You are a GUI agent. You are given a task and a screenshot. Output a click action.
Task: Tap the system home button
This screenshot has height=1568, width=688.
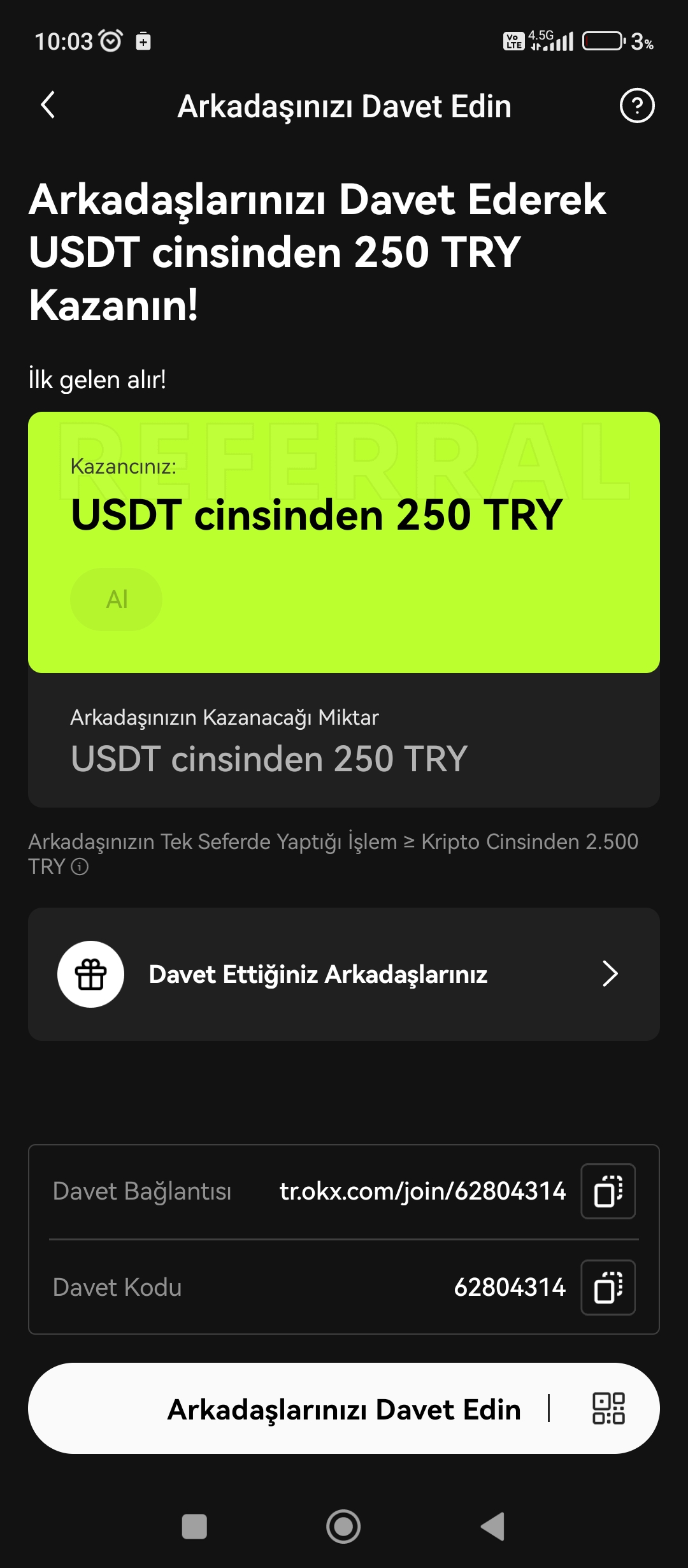(343, 1527)
